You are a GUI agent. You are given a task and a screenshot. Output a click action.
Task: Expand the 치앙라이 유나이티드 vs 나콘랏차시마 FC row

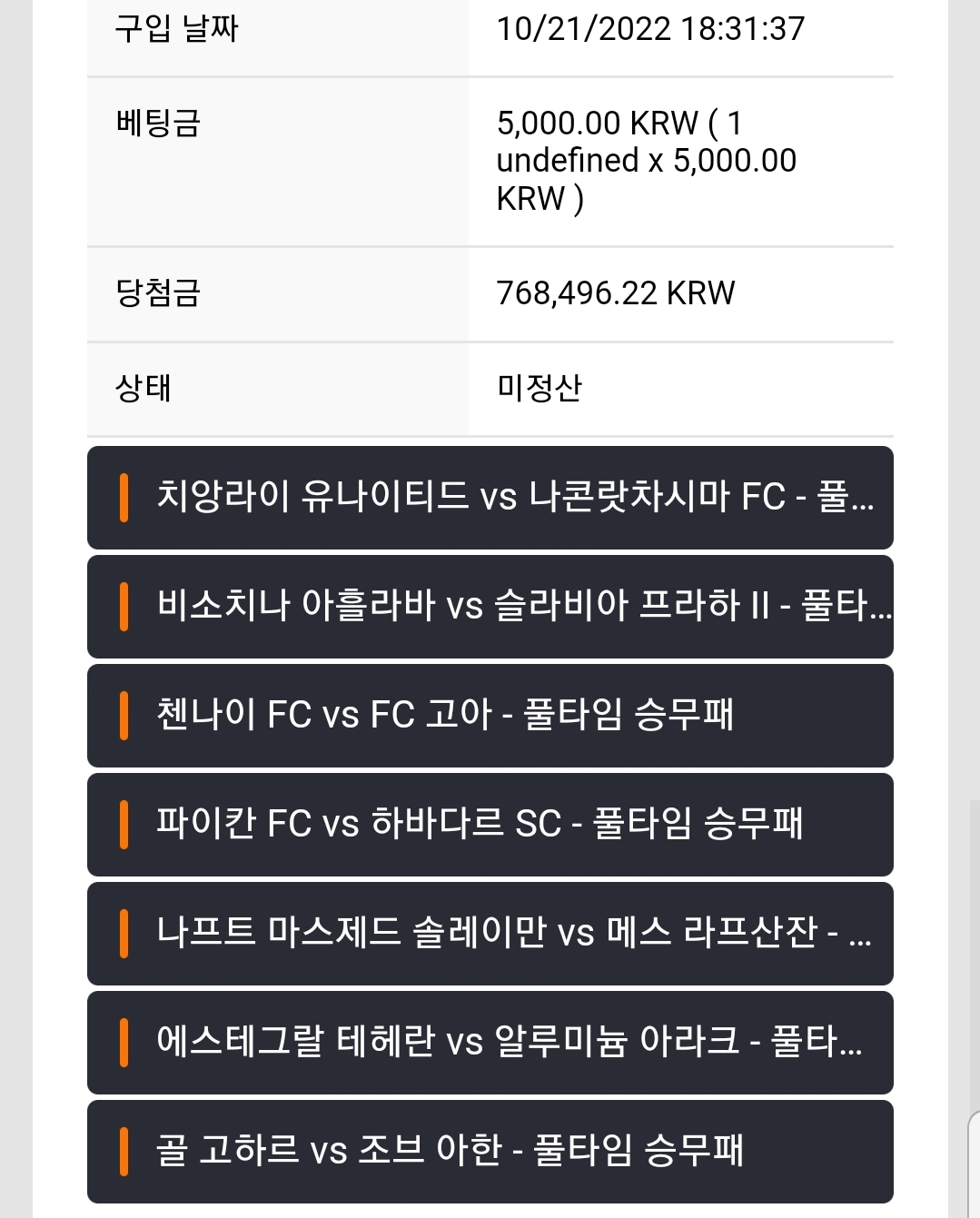click(x=490, y=498)
